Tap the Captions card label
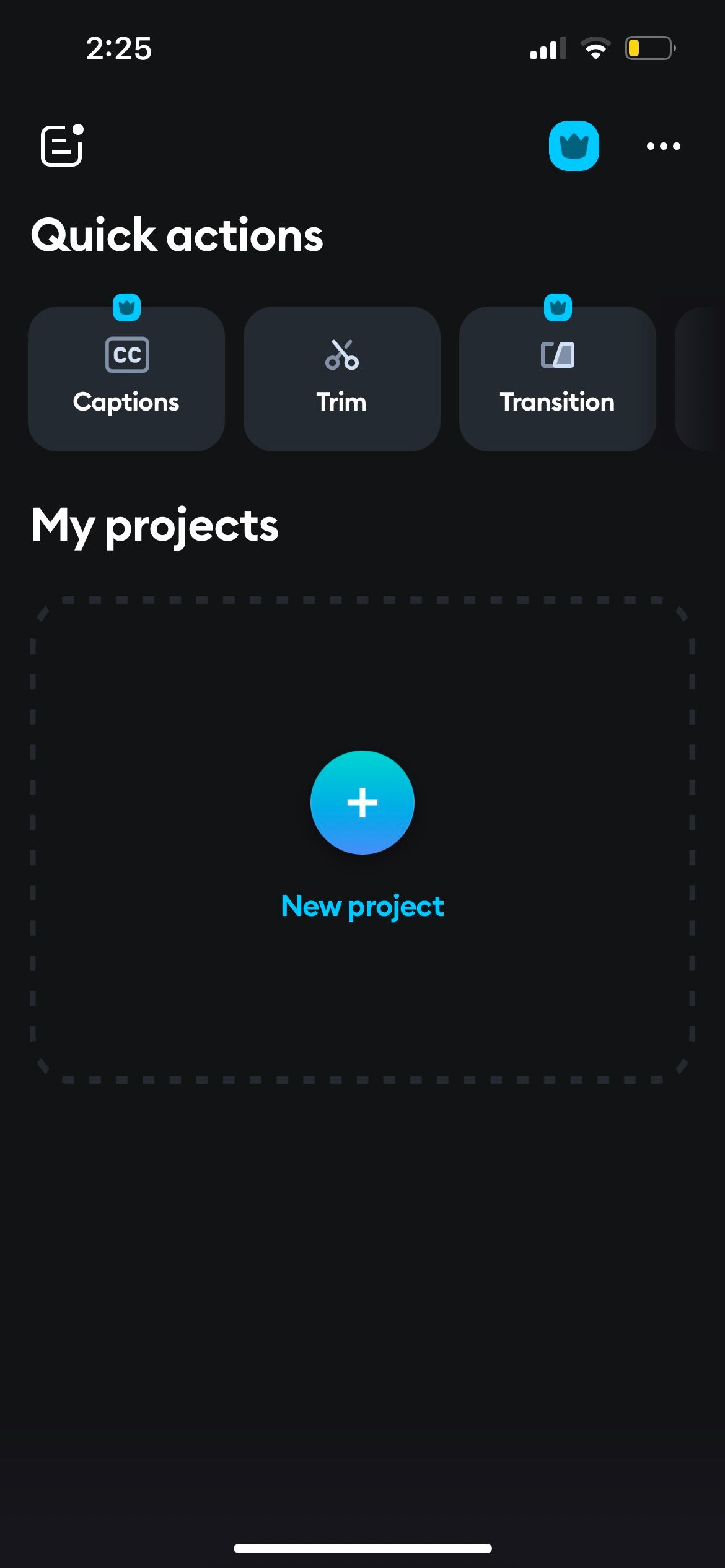Viewport: 725px width, 1568px height. click(x=126, y=402)
